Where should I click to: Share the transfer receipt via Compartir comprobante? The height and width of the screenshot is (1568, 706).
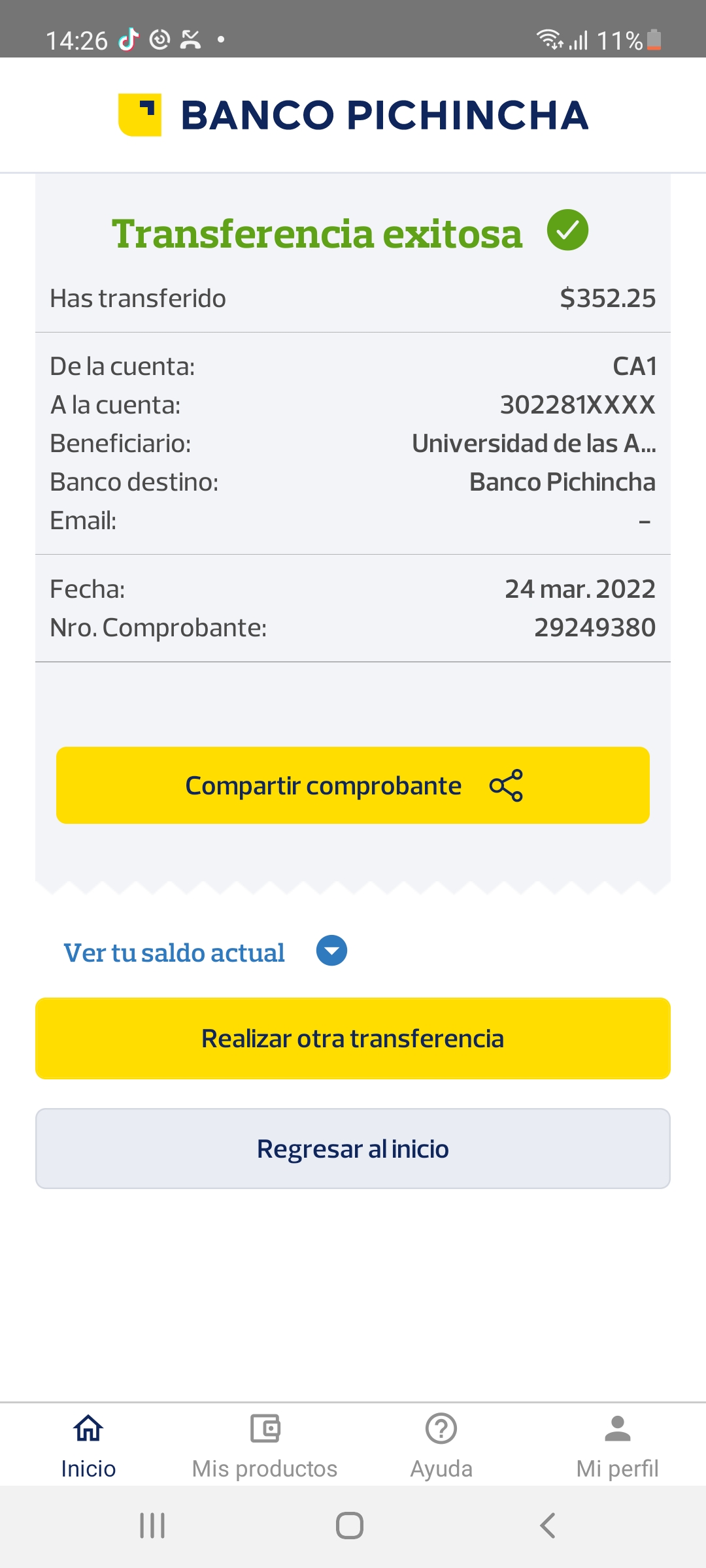click(353, 785)
